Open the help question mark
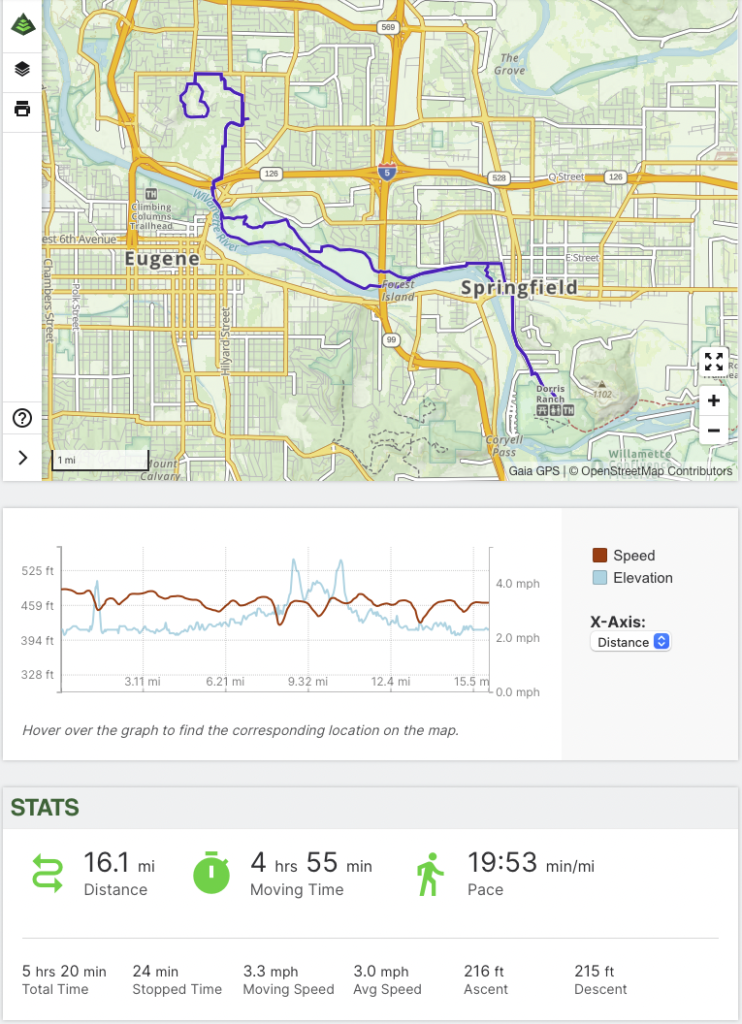The image size is (742, 1024). pos(21,418)
